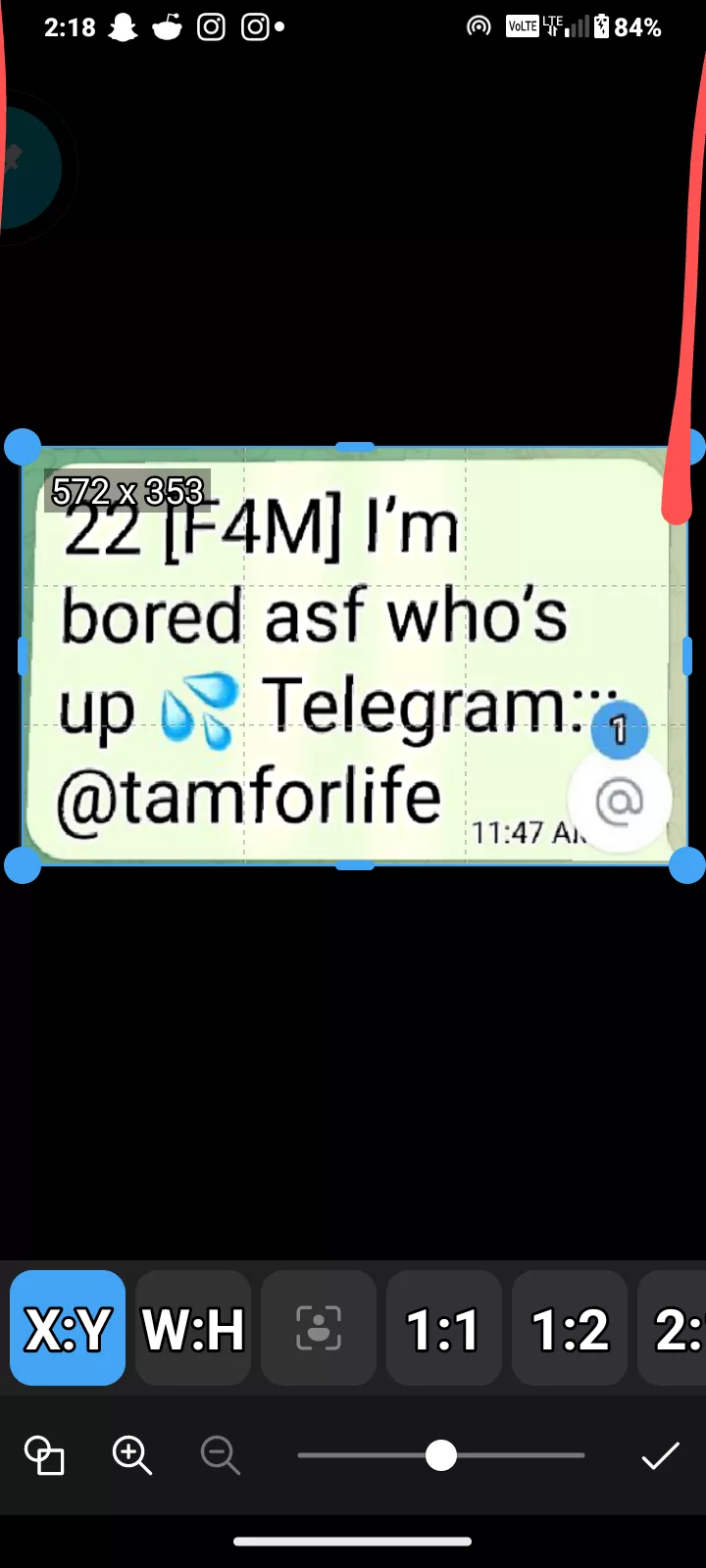Activate face detection crop

[x=319, y=1328]
